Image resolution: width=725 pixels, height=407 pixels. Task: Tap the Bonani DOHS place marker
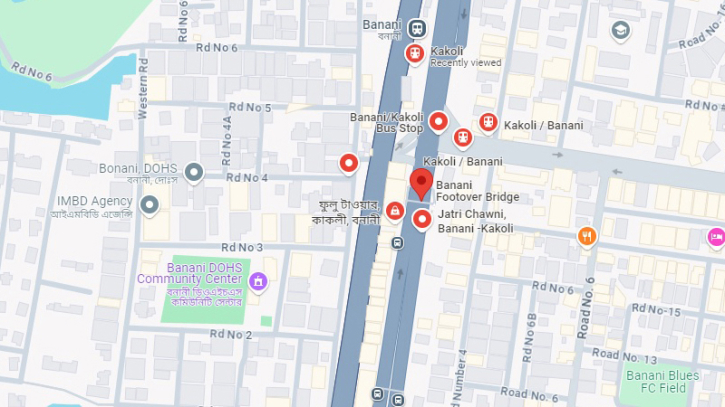(194, 172)
